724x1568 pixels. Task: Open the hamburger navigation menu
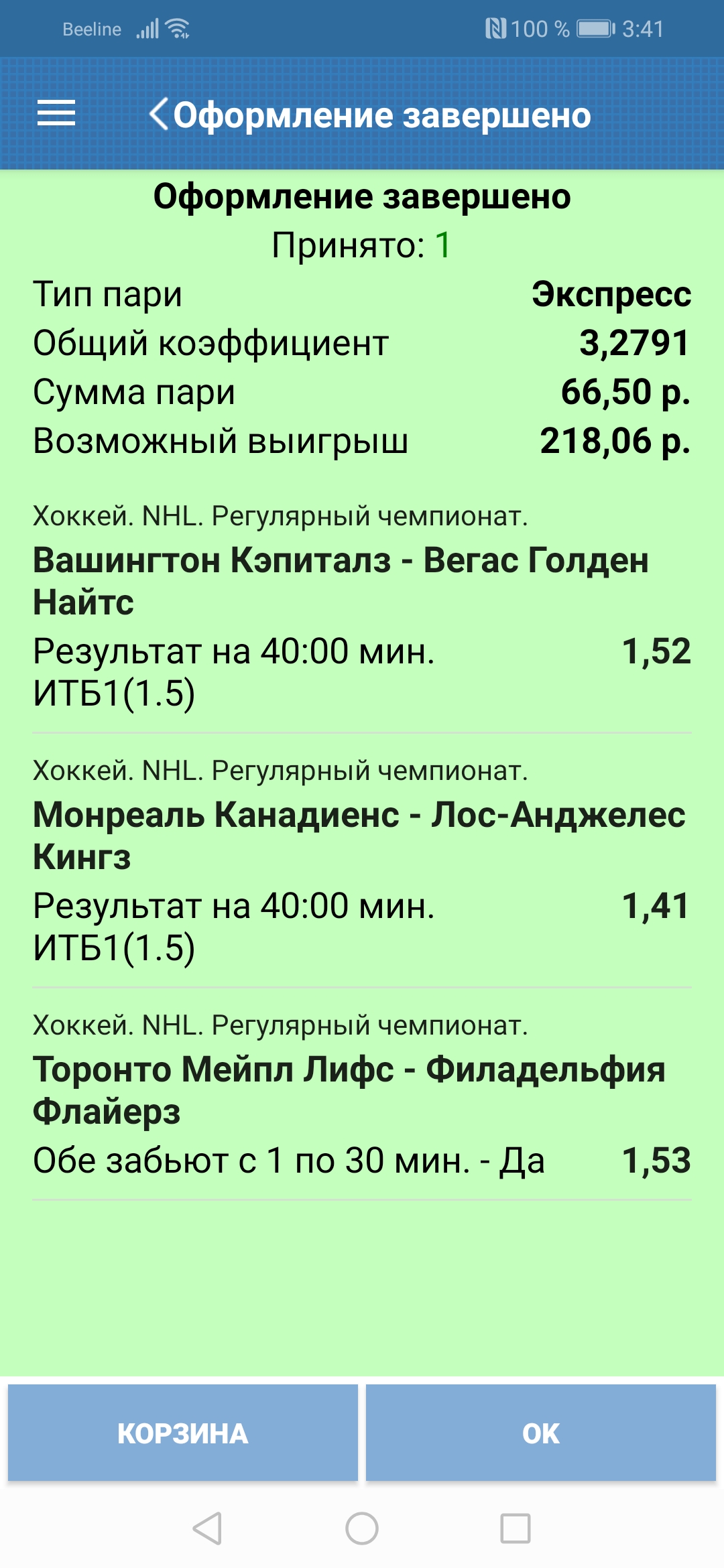pyautogui.click(x=55, y=114)
